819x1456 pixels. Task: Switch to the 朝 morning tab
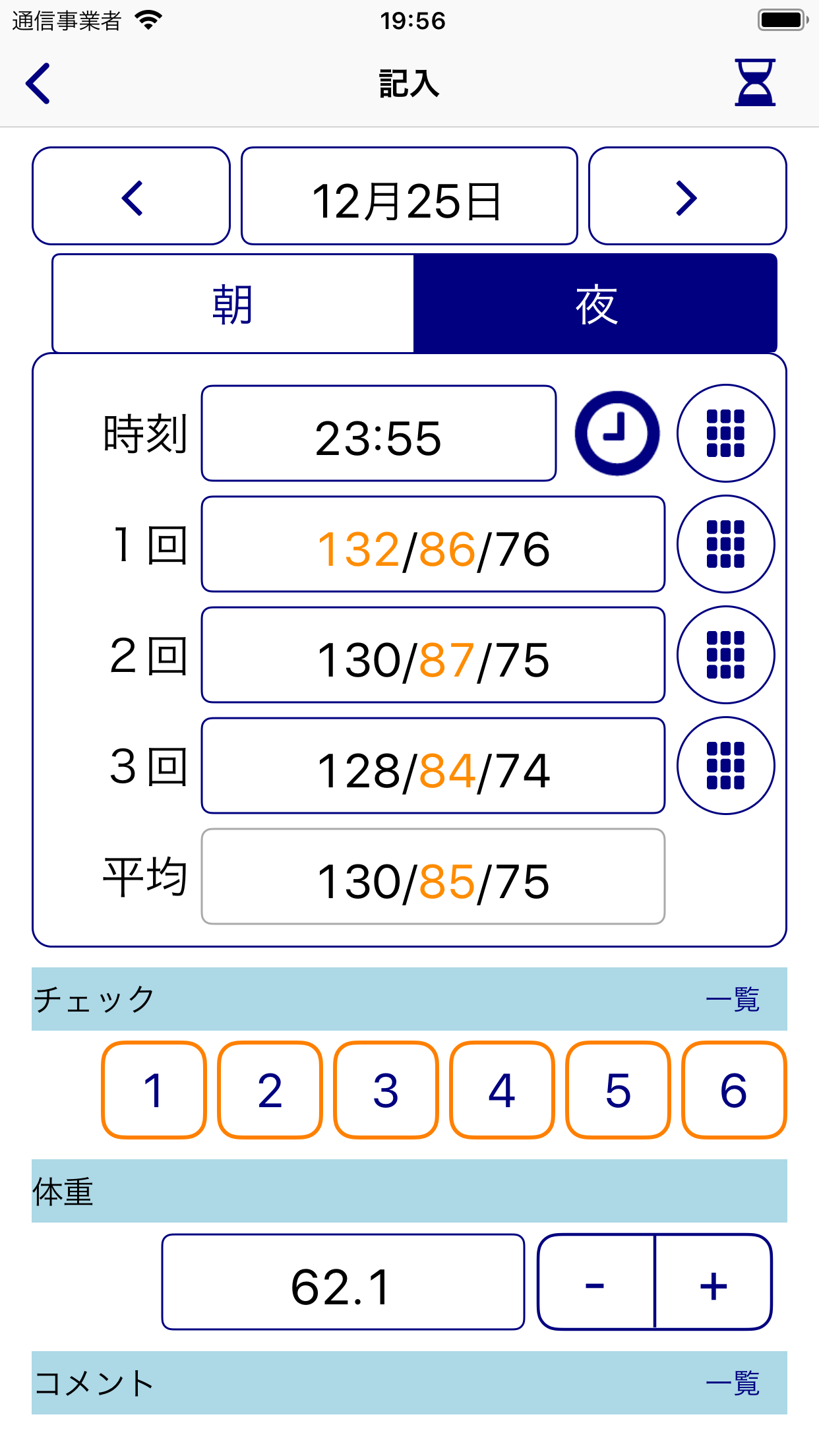tap(233, 304)
